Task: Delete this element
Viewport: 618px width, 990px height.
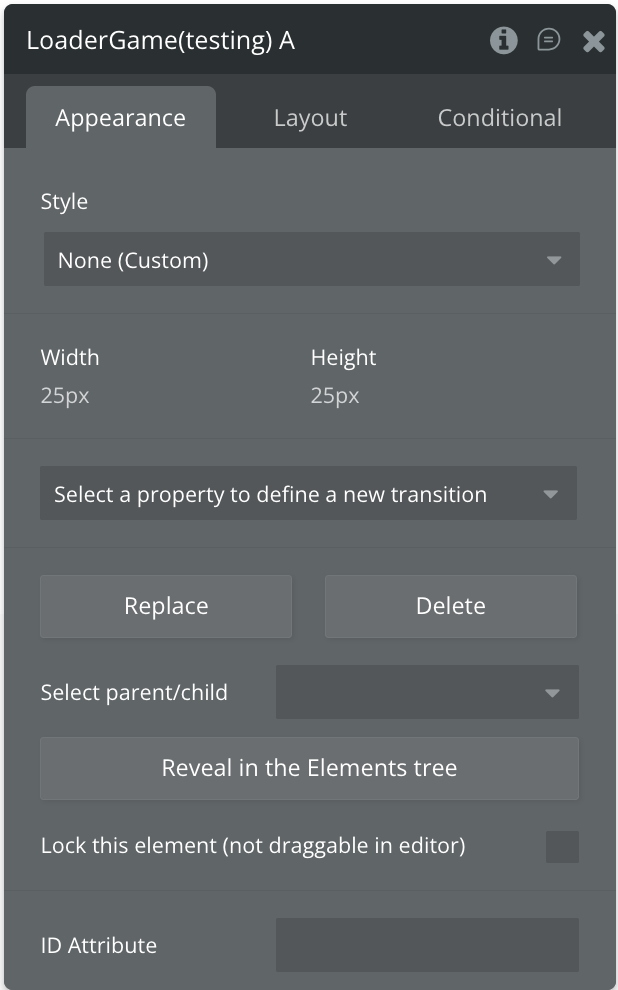Action: [450, 606]
